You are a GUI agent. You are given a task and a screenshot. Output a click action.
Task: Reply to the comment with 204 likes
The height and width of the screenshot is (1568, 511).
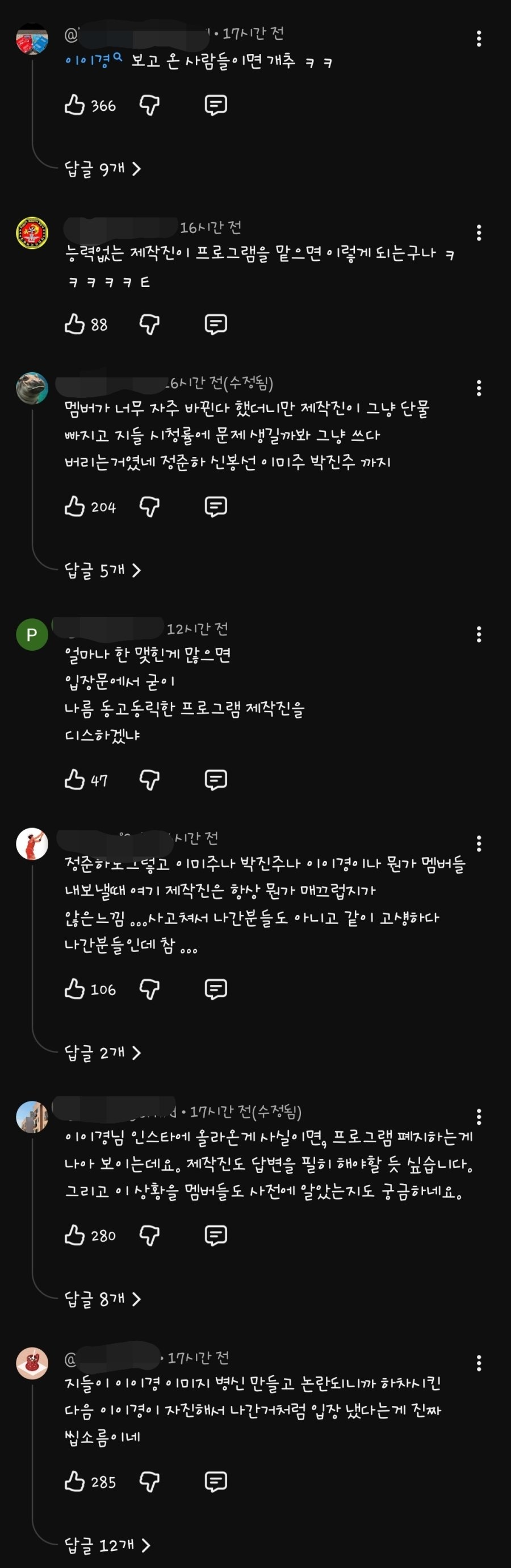coord(215,506)
